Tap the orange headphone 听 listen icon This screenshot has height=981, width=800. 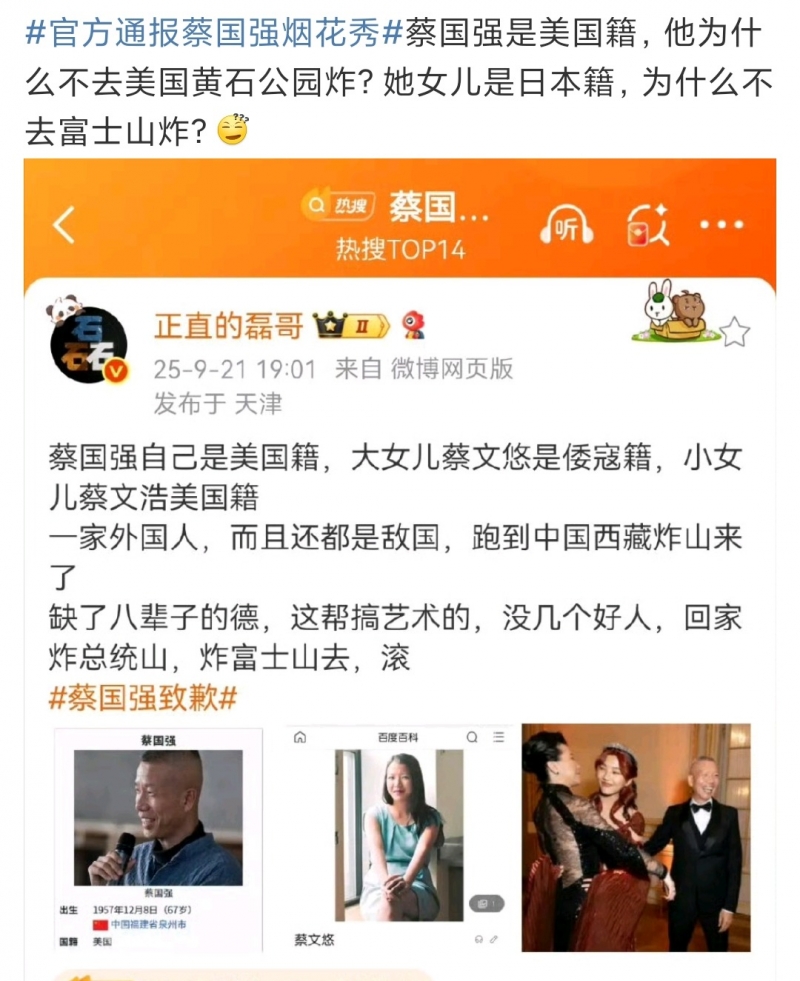tap(565, 228)
